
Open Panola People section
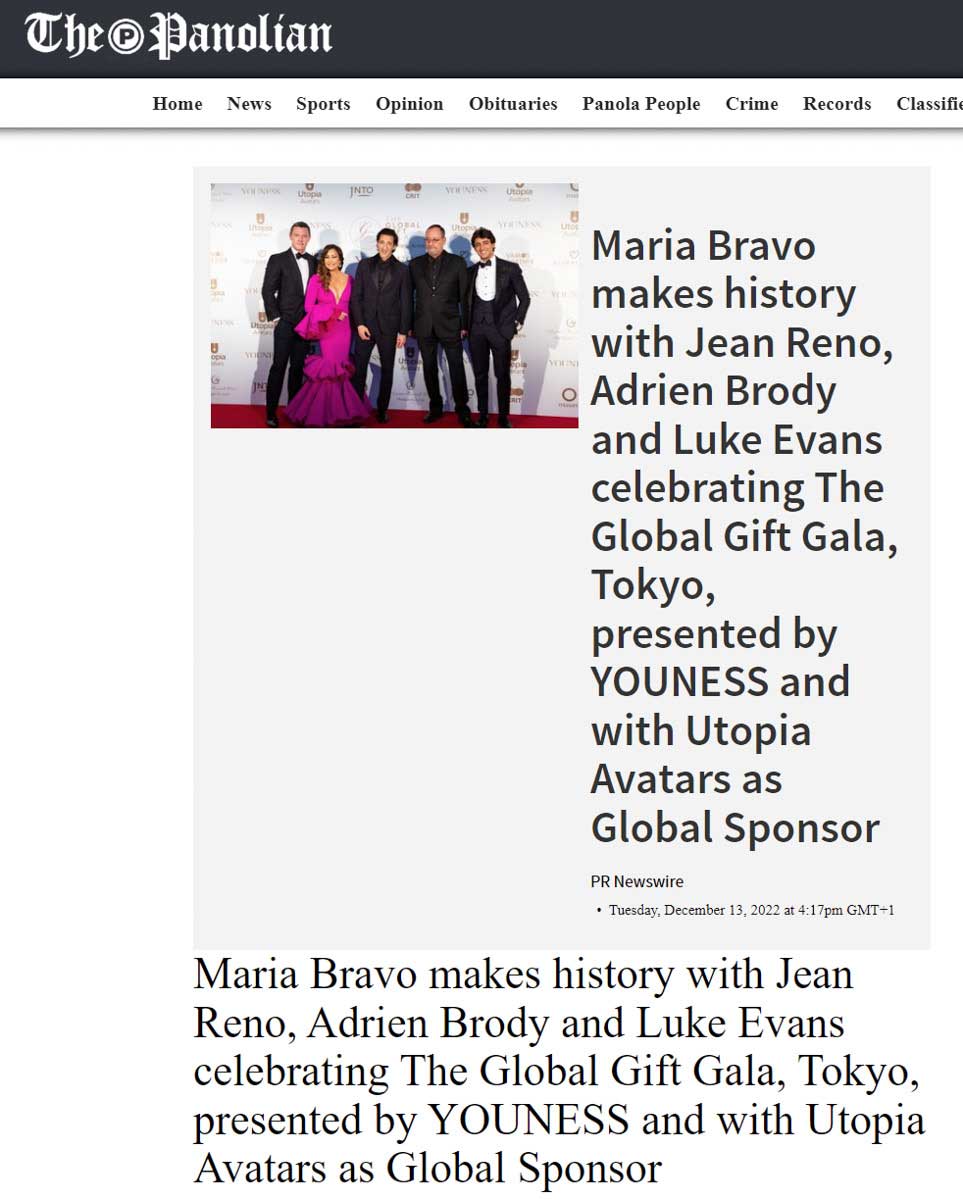pyautogui.click(x=641, y=104)
